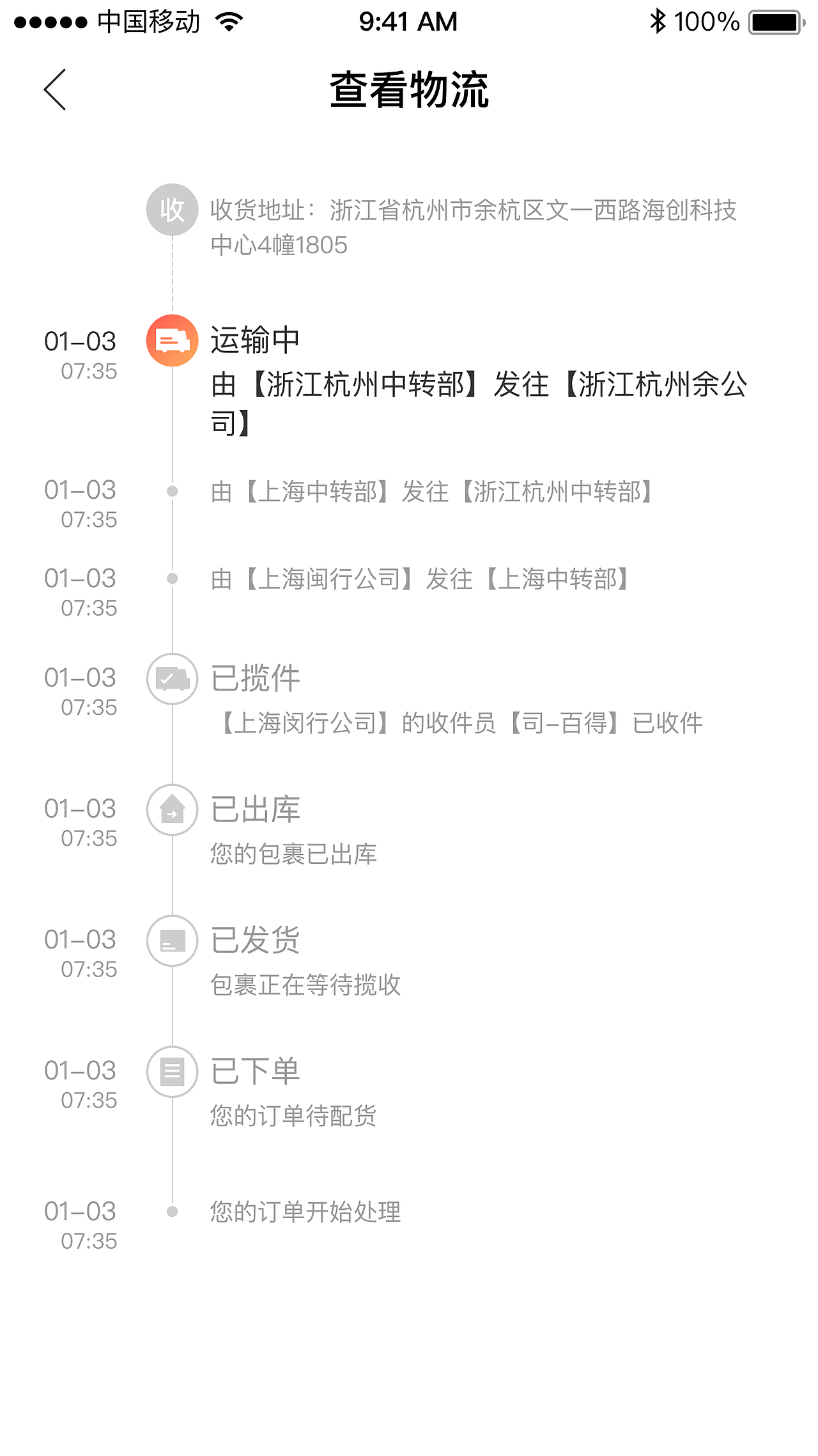Expand the 上海中转部 timeline dot entry
The height and width of the screenshot is (1456, 818).
pos(171,490)
